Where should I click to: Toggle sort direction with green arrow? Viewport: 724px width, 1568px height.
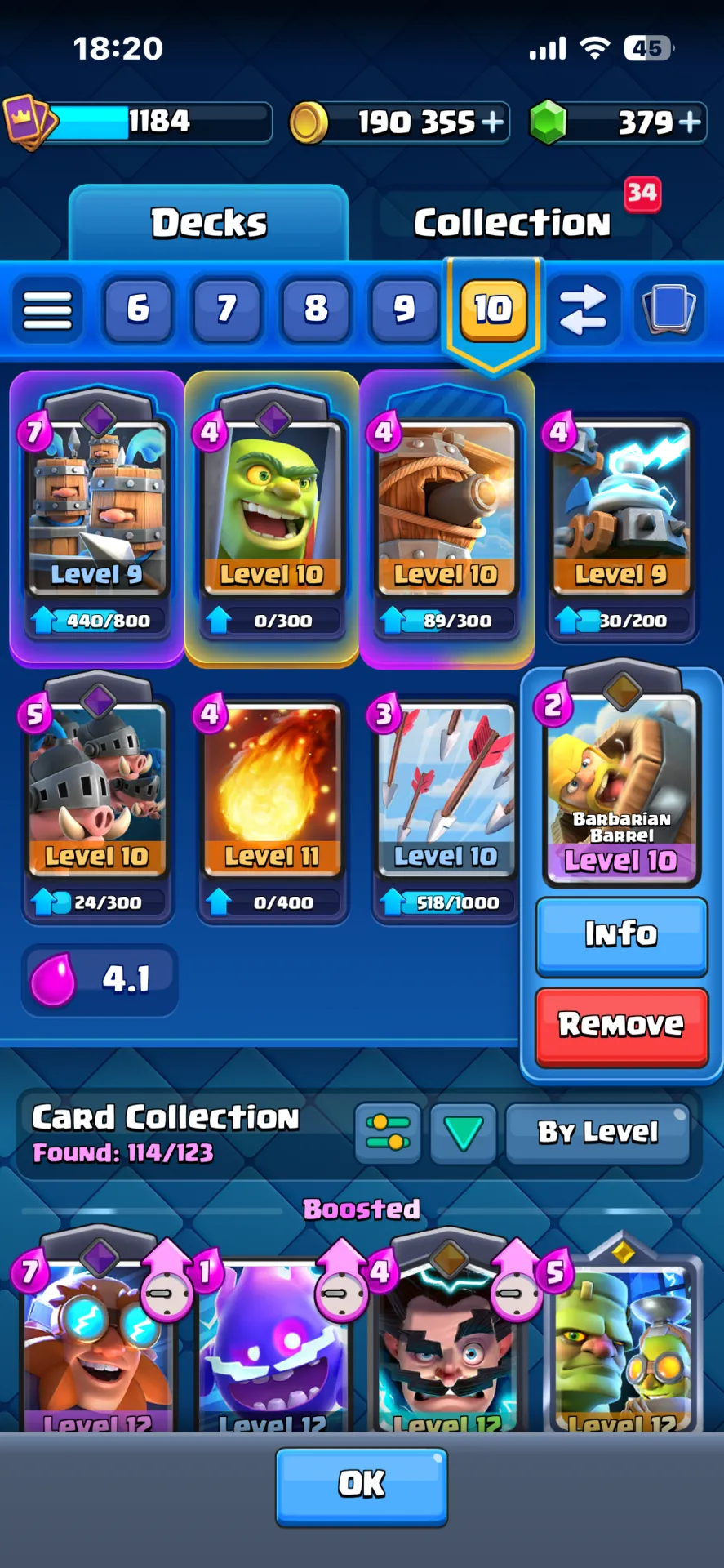pos(463,1132)
